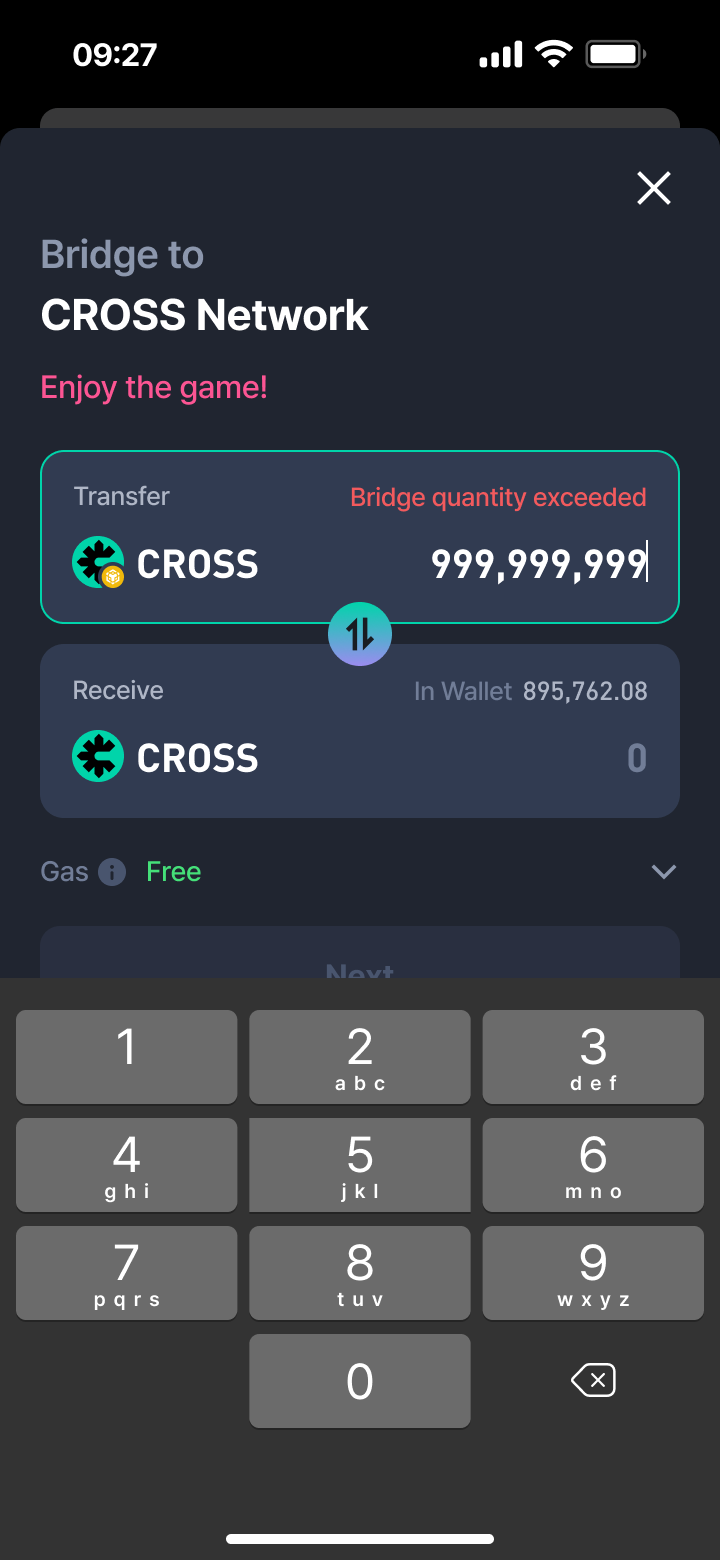Screen dimensions: 720x1560
Task: Hit the 0 key on the keypad
Action: 360,1381
